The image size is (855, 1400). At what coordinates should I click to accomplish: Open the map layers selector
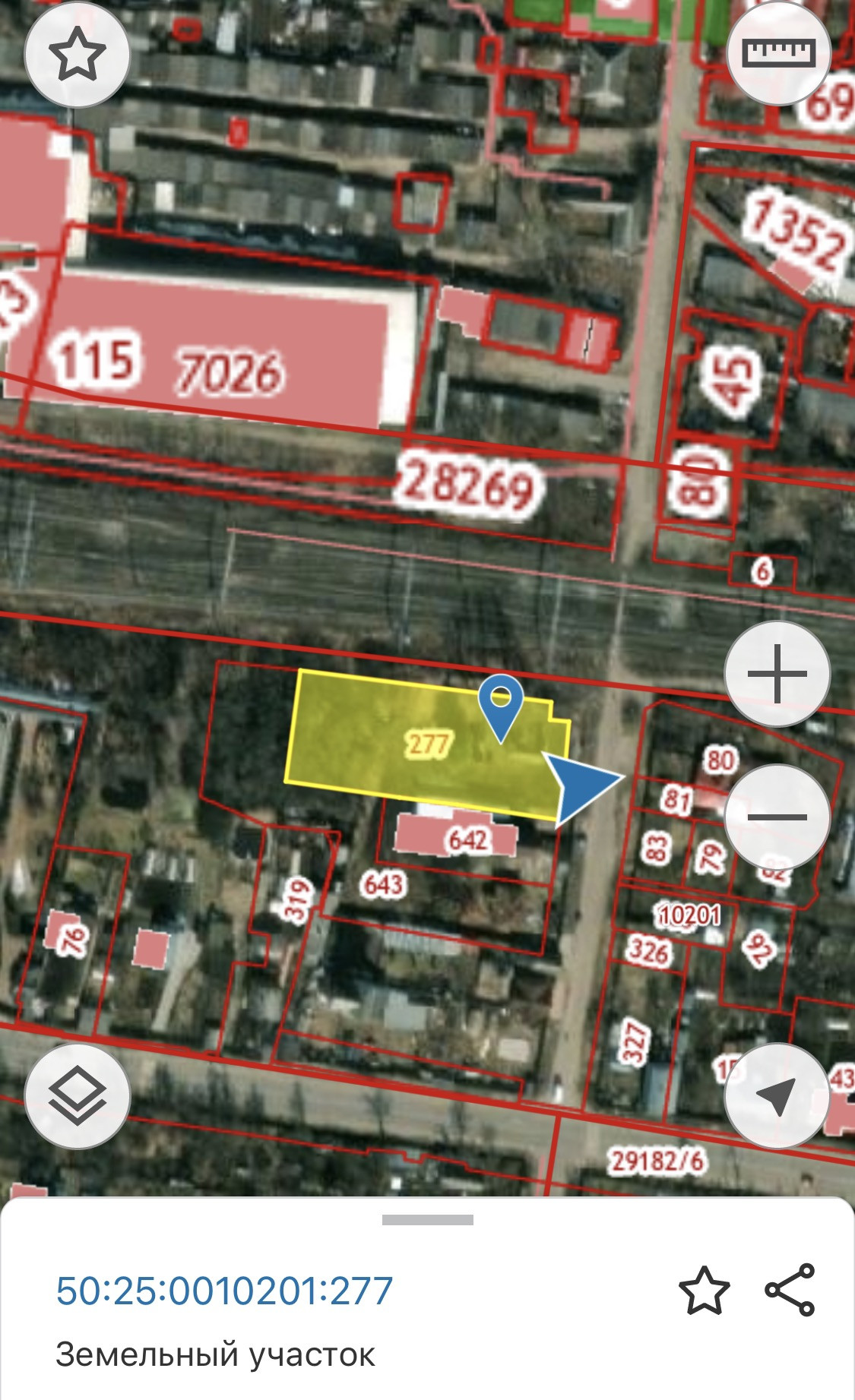[x=77, y=1096]
